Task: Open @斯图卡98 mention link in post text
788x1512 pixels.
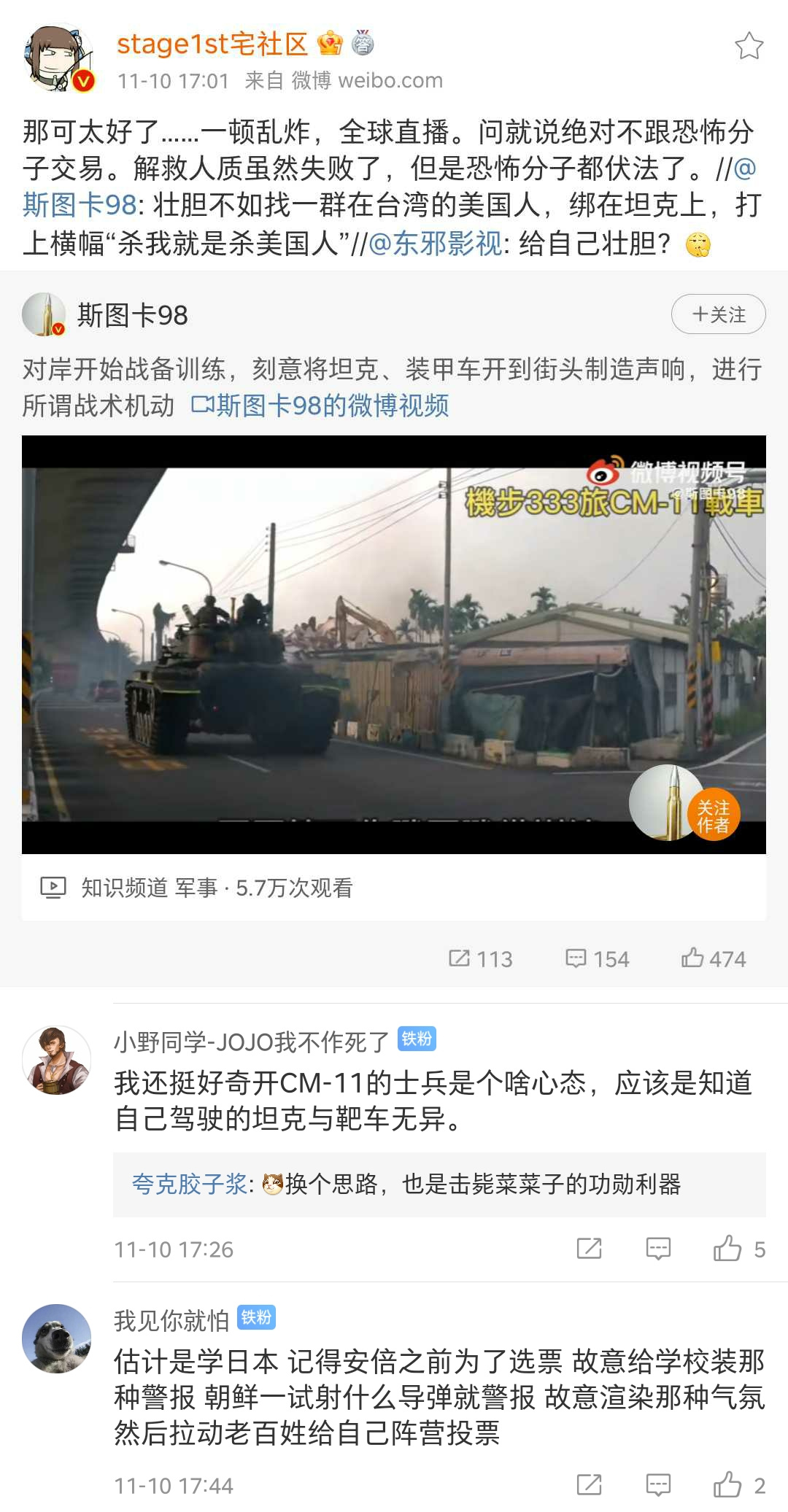Action: [79, 206]
